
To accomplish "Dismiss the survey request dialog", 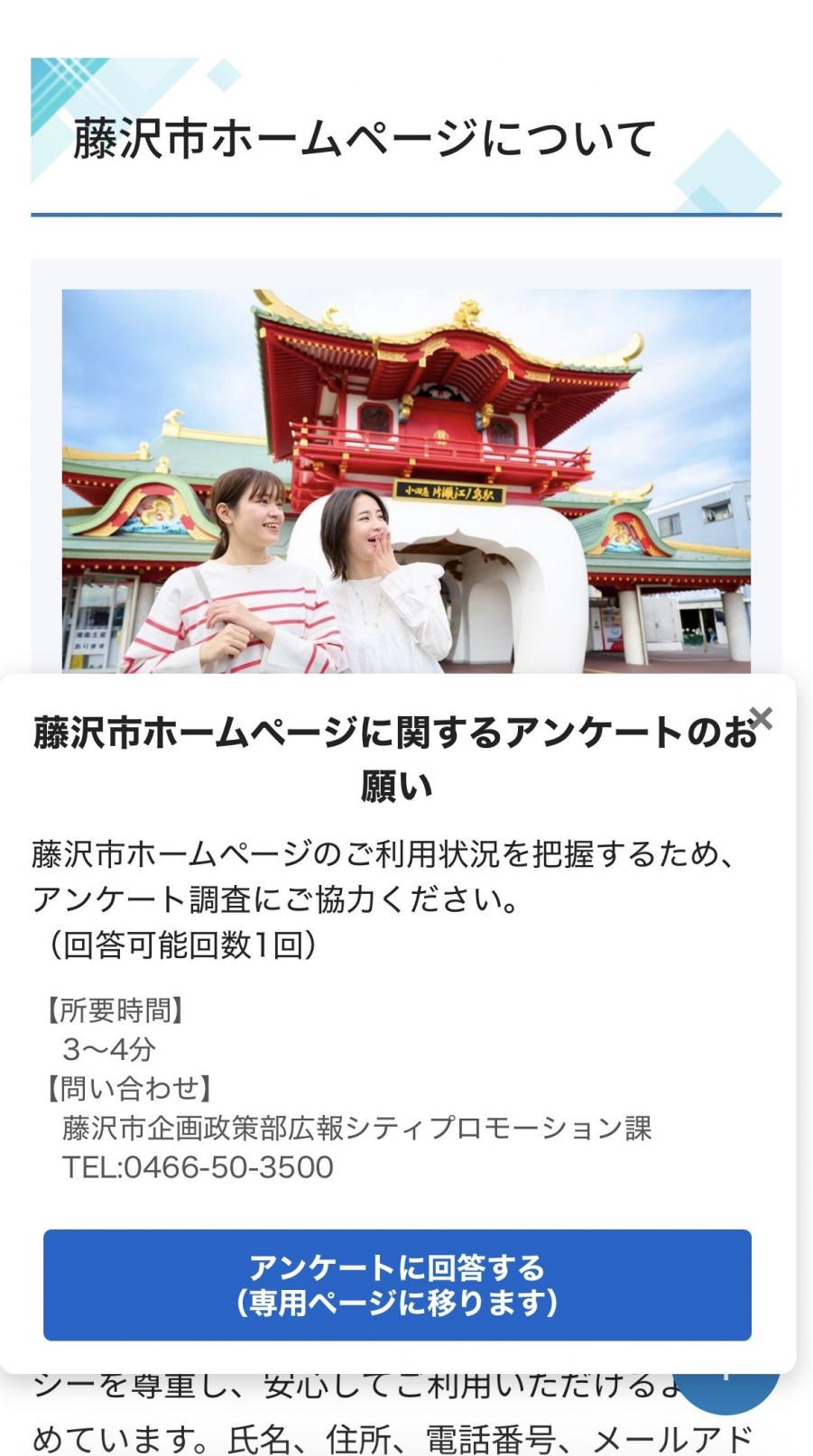I will click(762, 719).
